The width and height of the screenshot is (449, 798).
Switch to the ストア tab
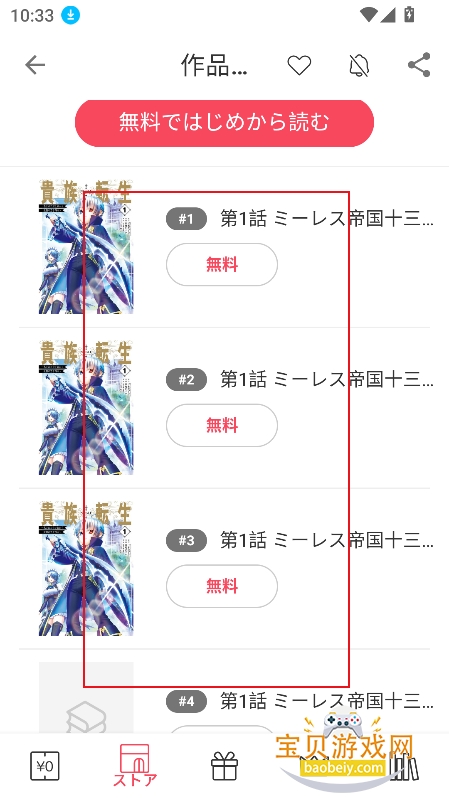click(x=135, y=765)
